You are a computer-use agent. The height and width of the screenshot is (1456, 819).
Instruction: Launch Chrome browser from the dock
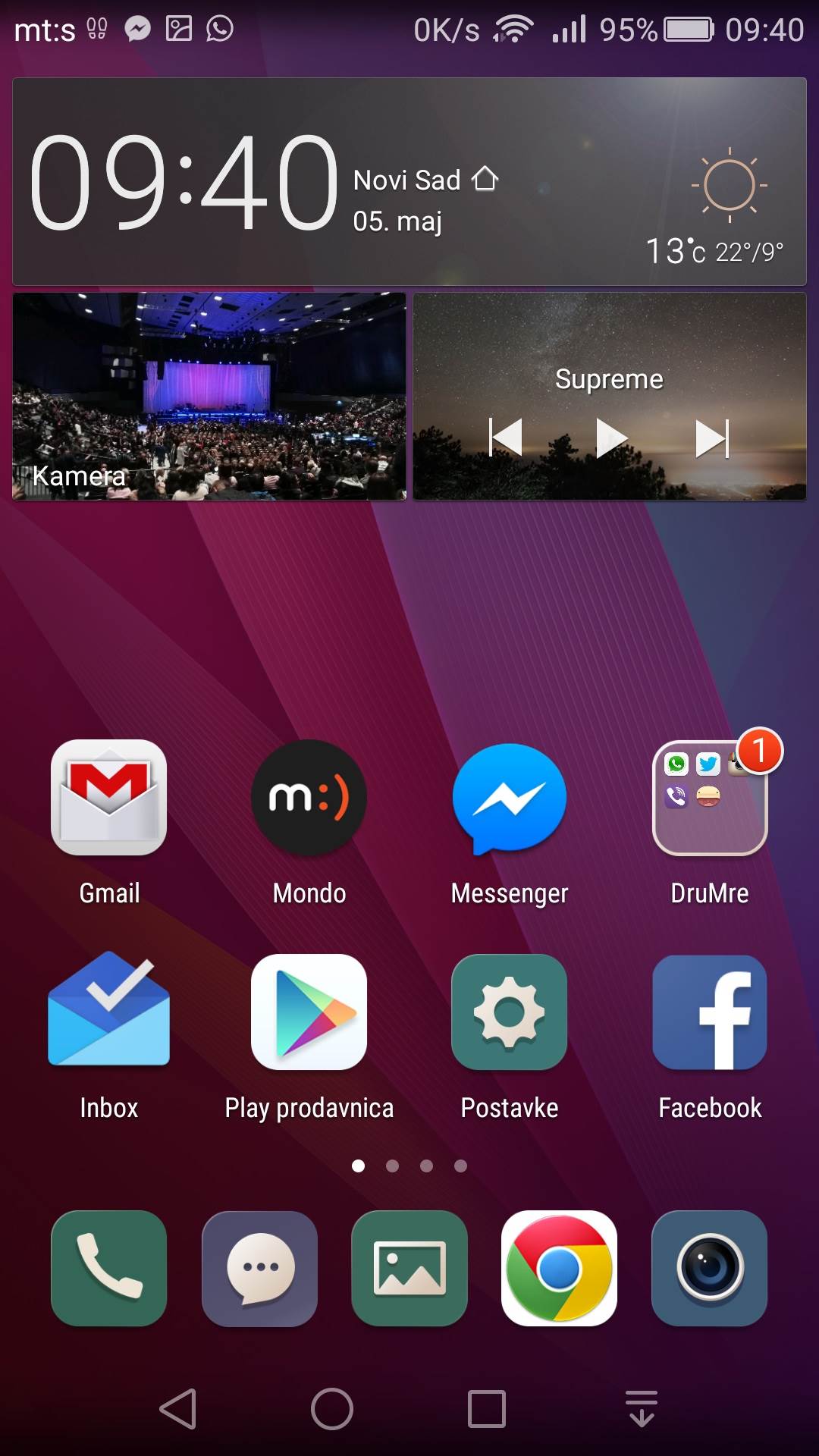click(x=559, y=1268)
